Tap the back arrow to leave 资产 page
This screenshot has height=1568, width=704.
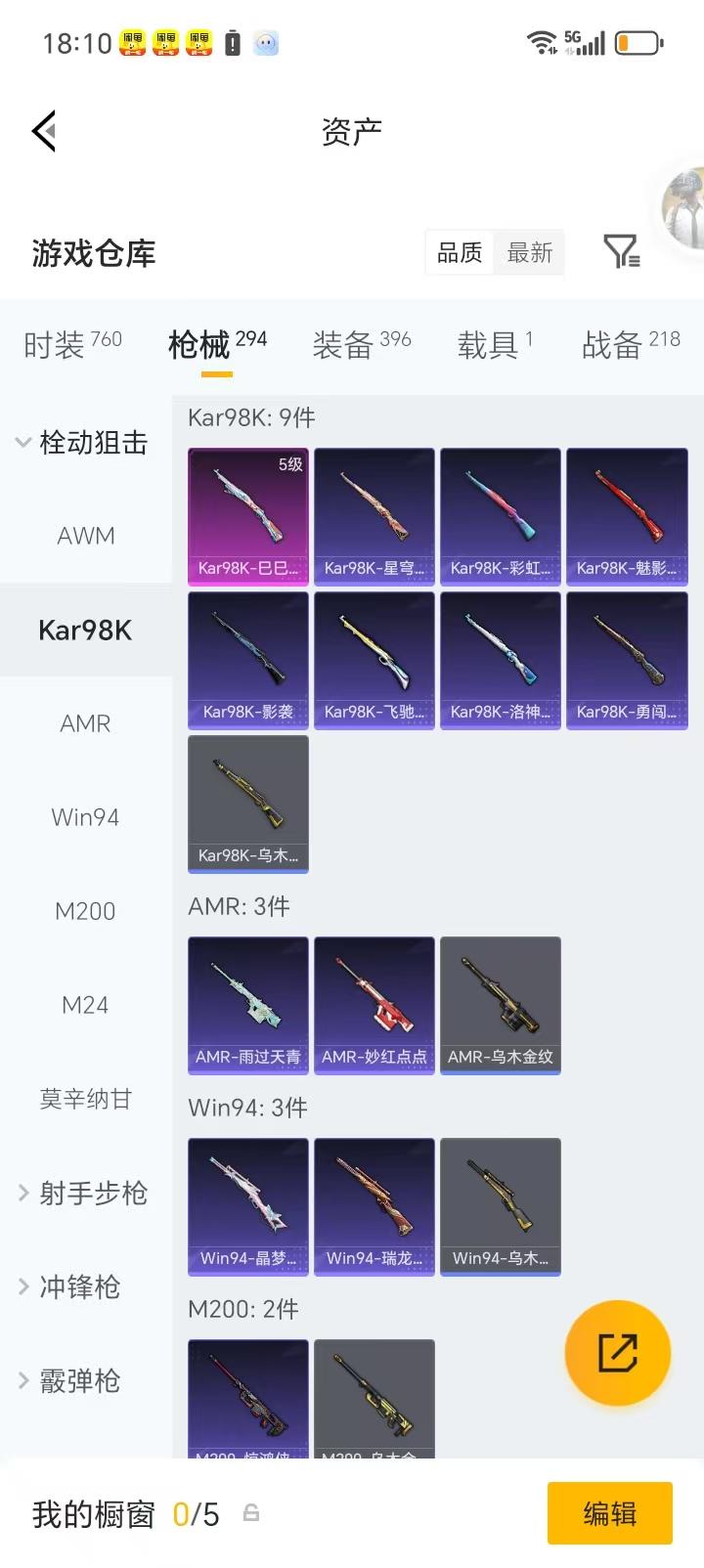click(42, 131)
